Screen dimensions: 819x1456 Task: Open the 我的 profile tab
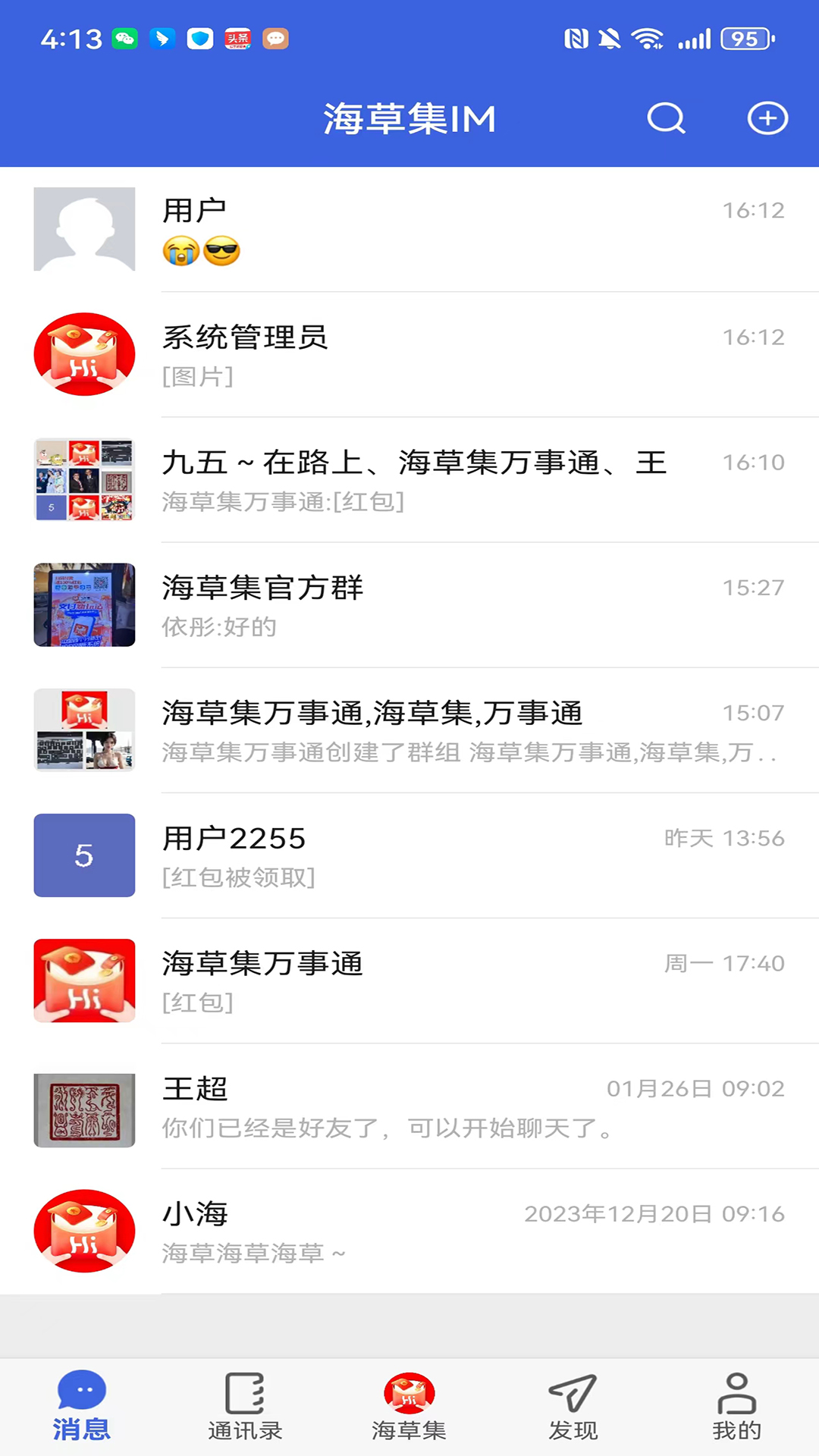click(736, 1407)
